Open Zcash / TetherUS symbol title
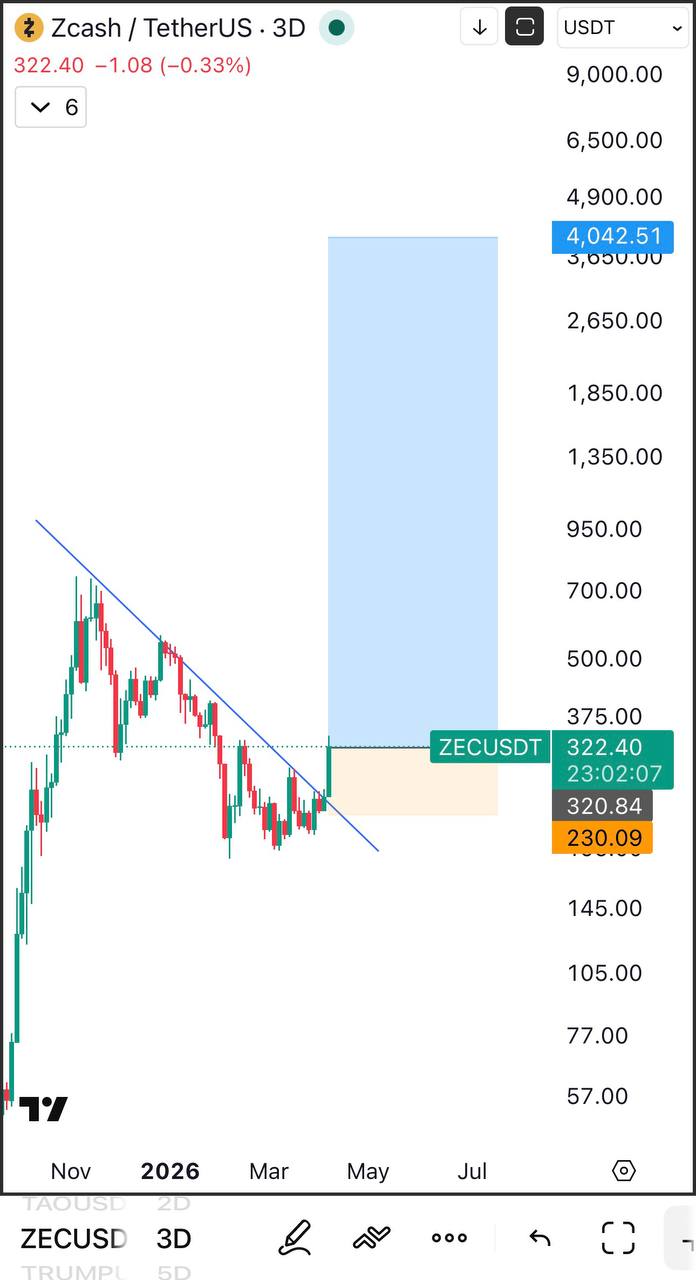The height and width of the screenshot is (1280, 696). 160,28
